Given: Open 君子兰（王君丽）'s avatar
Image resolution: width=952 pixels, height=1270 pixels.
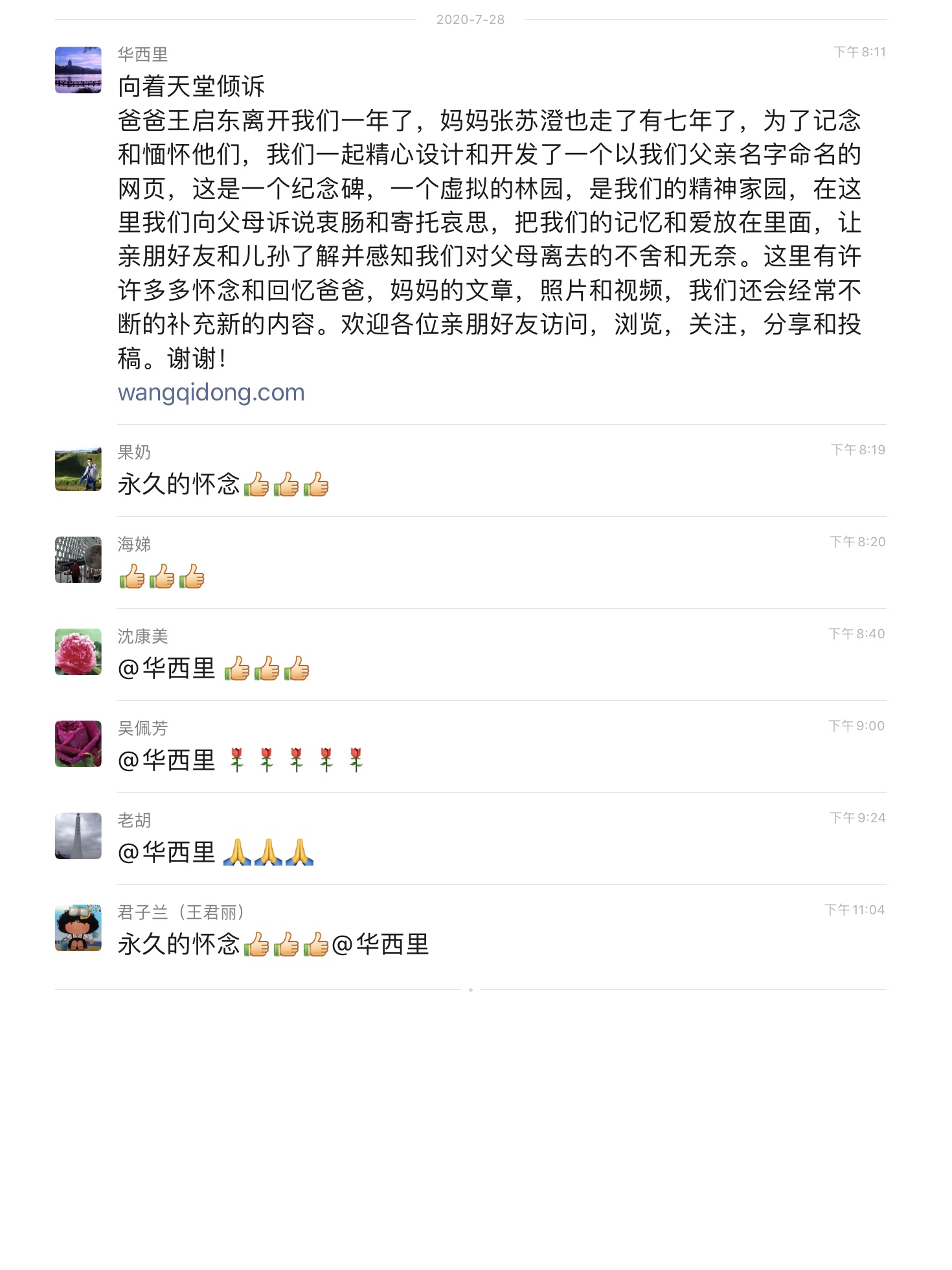Looking at the screenshot, I should 78,928.
